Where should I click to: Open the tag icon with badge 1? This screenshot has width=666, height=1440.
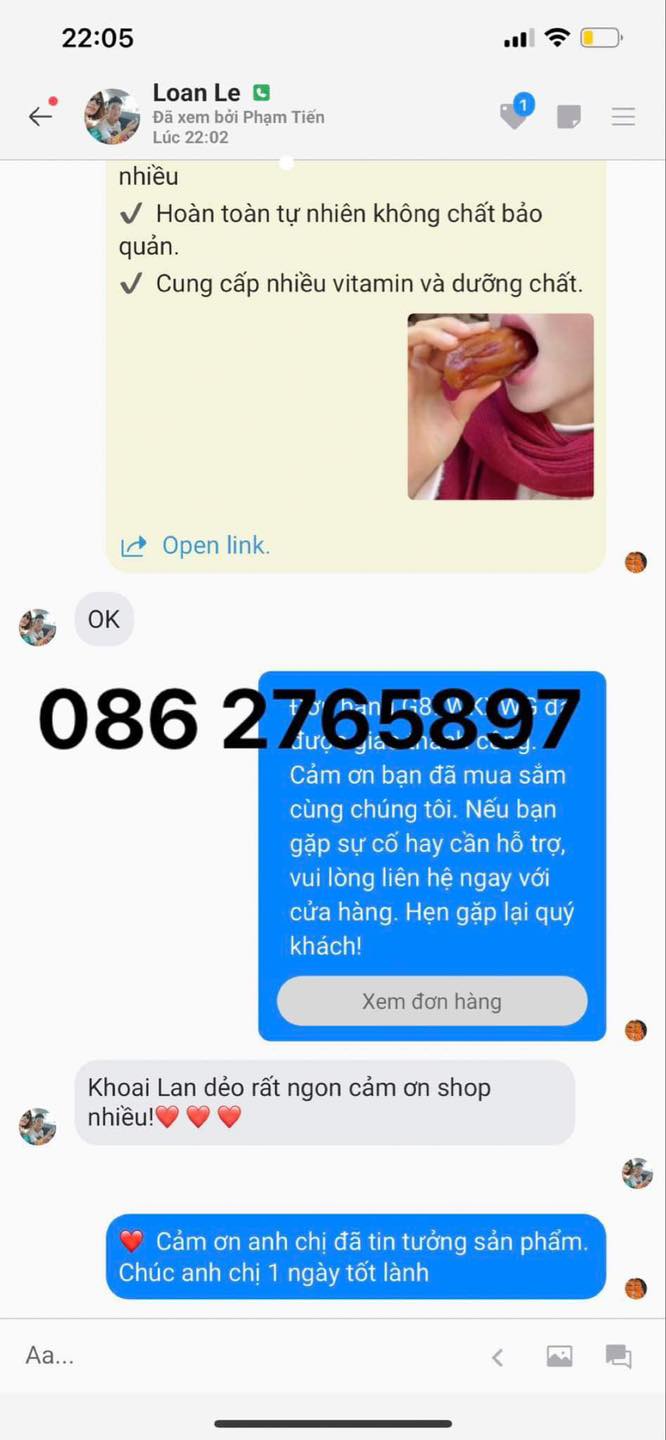tap(515, 113)
